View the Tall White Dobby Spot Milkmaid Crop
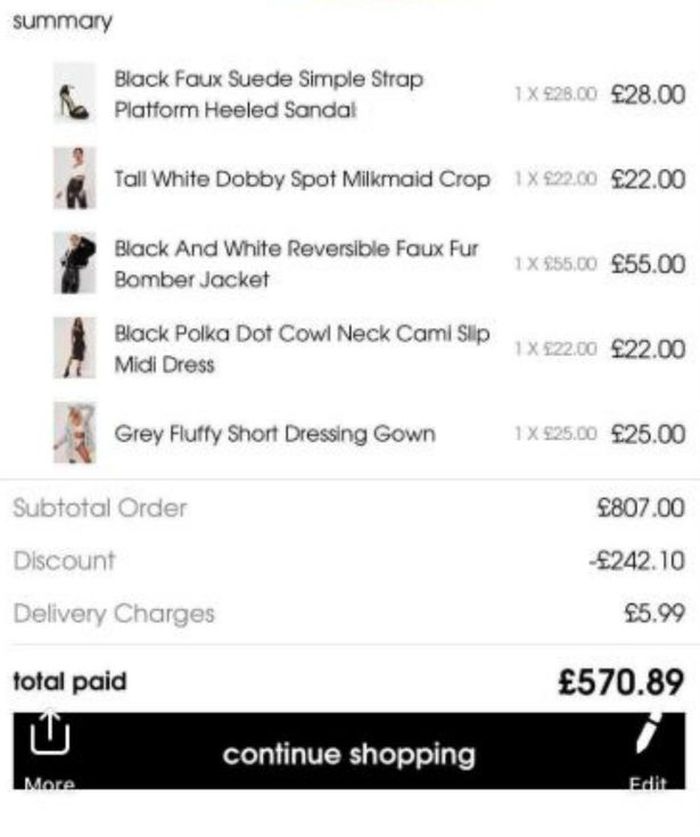 [x=302, y=179]
